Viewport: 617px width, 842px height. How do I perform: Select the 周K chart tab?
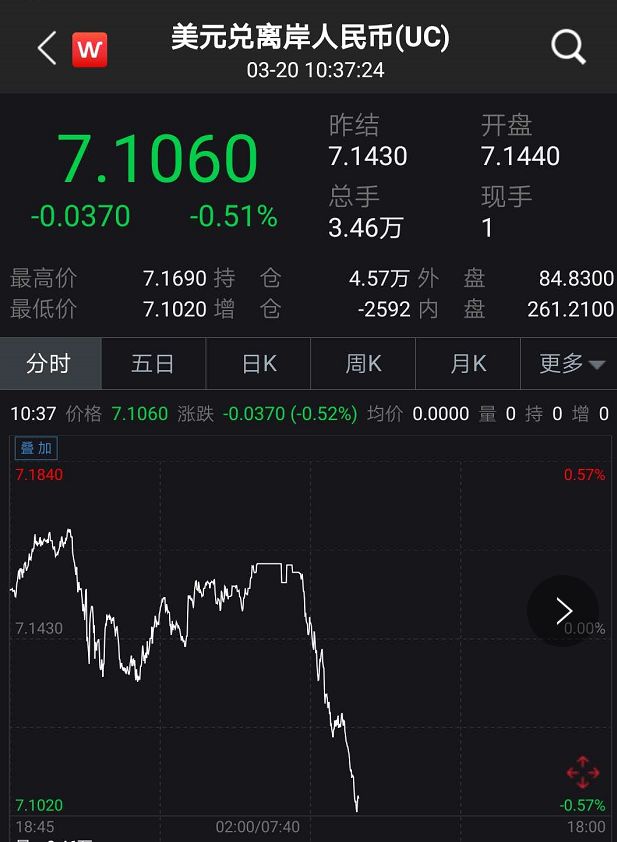(363, 364)
